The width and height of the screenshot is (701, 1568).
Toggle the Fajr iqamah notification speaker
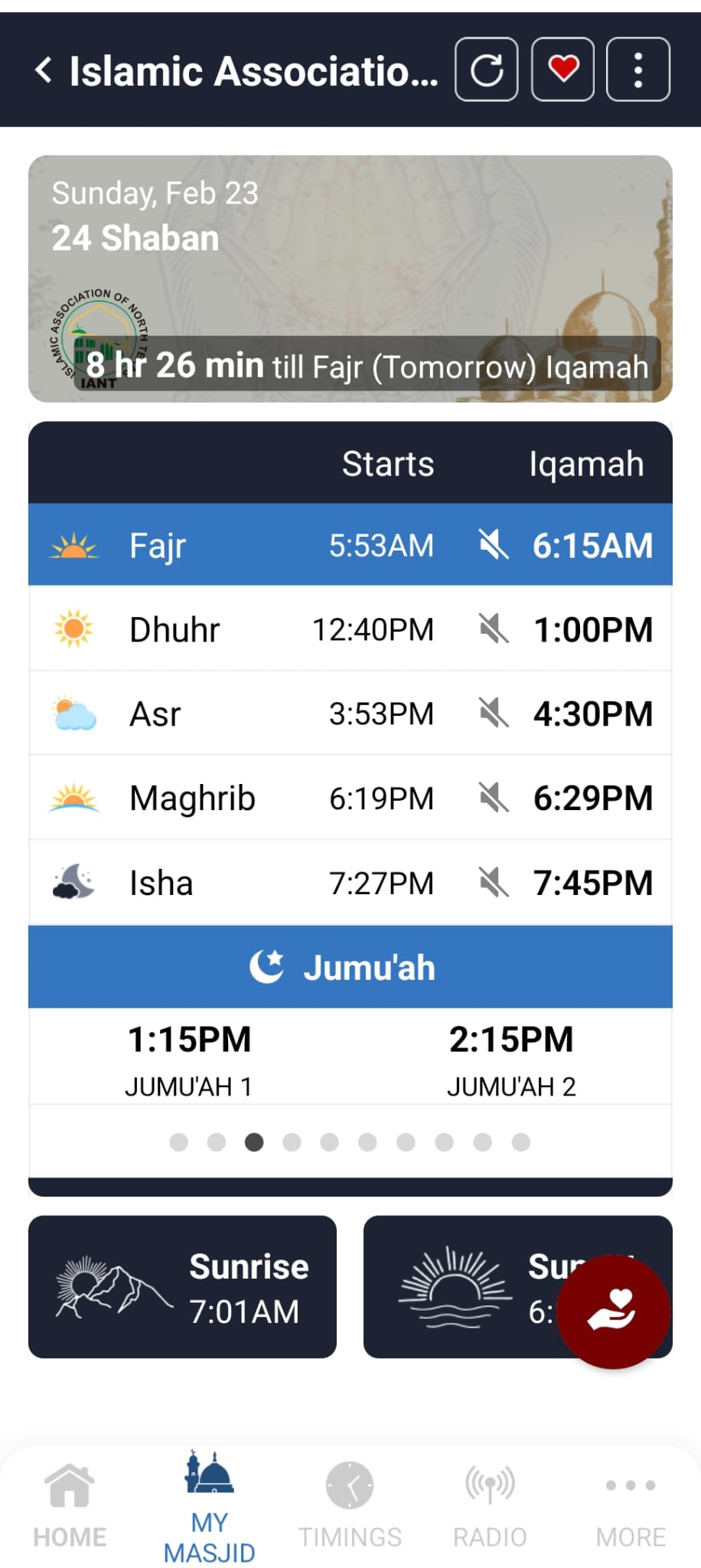tap(494, 545)
